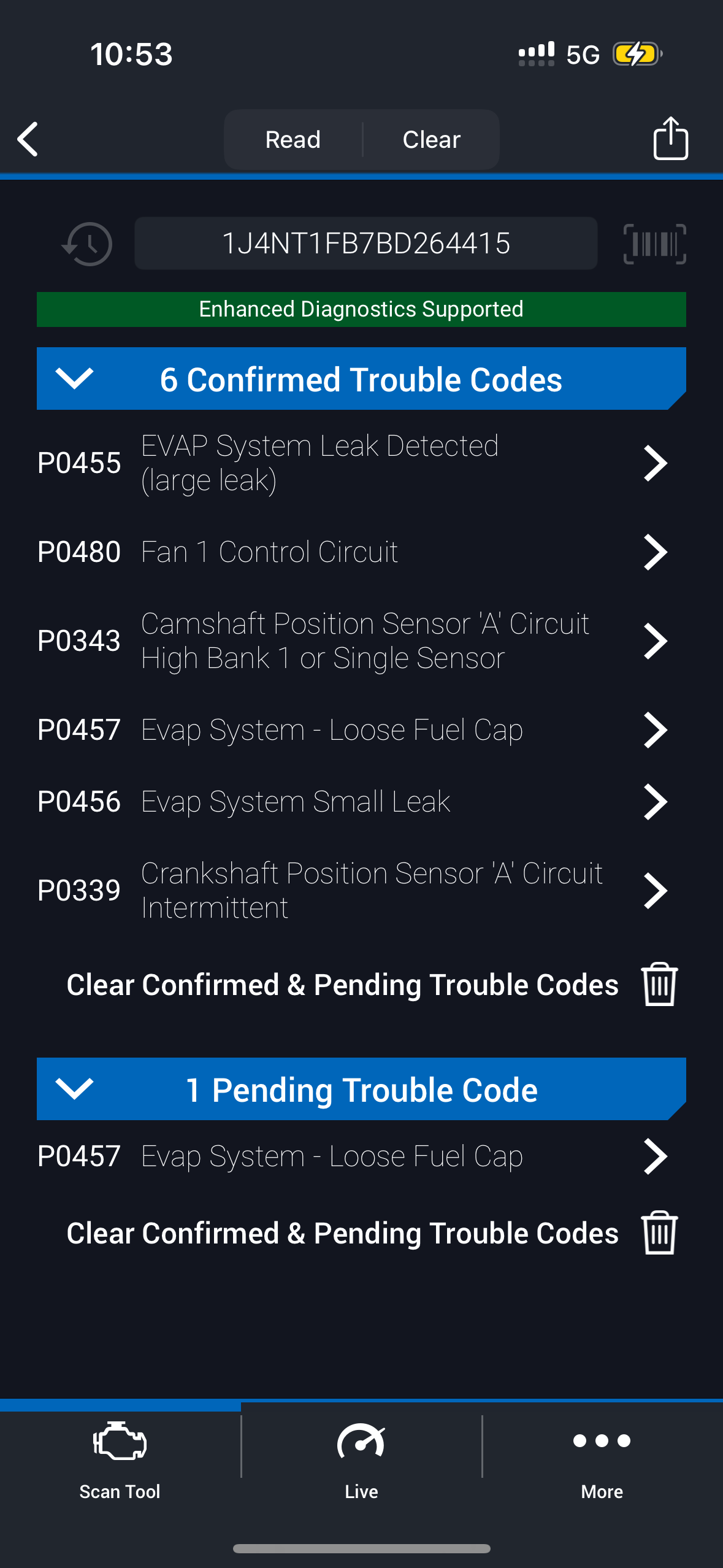Select the Clear segment
723x1568 pixels.
(x=431, y=139)
